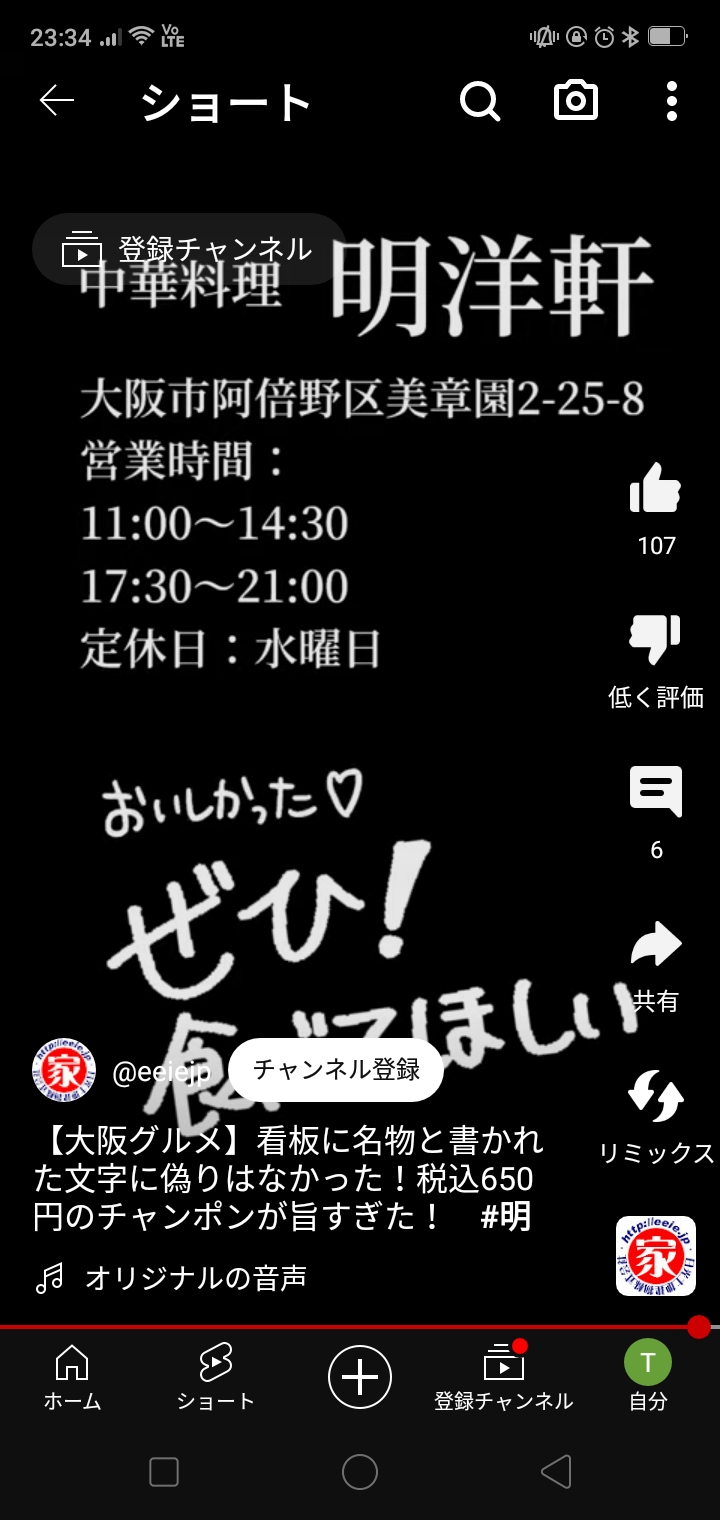The width and height of the screenshot is (720, 1520).
Task: Go to the system home screen
Action: click(360, 1472)
